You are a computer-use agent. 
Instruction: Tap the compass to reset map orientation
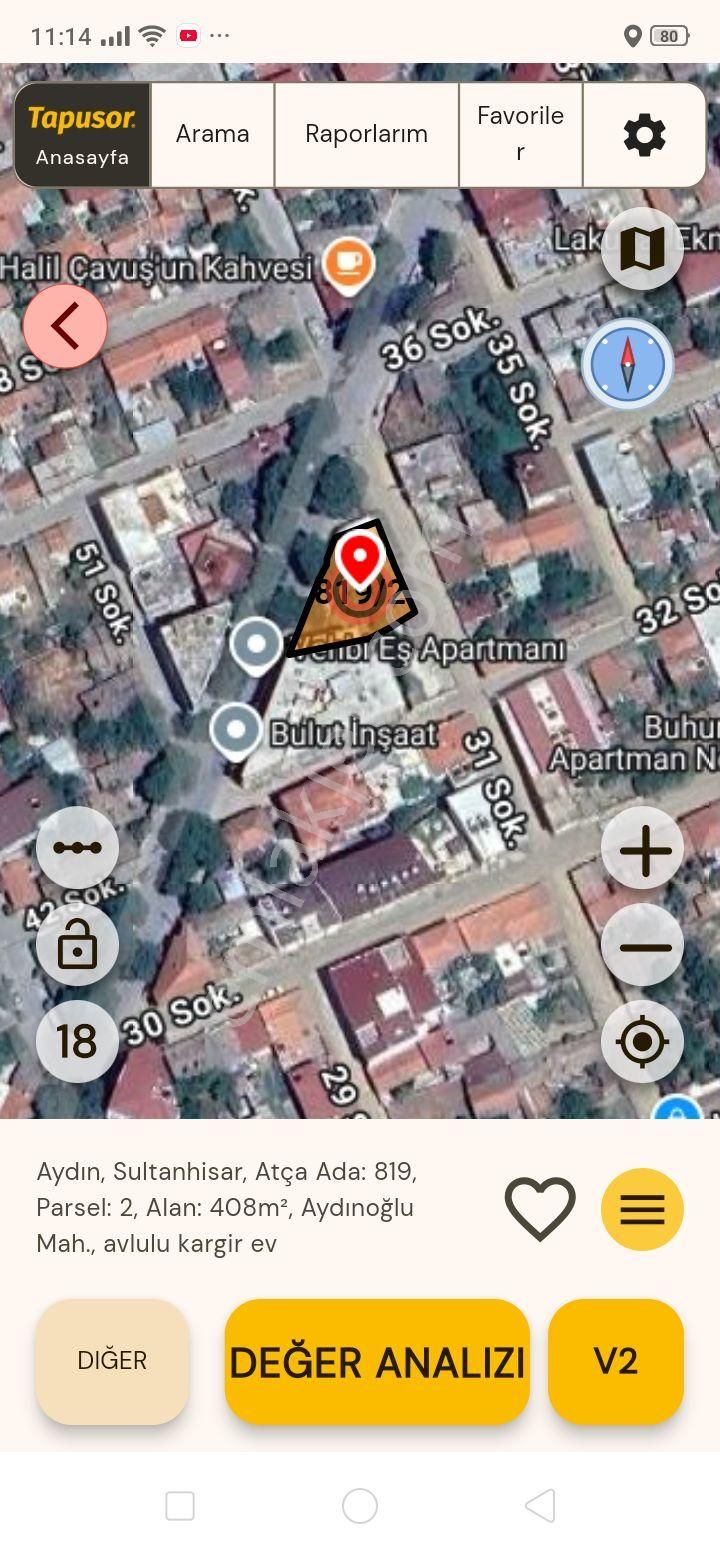tap(626, 364)
